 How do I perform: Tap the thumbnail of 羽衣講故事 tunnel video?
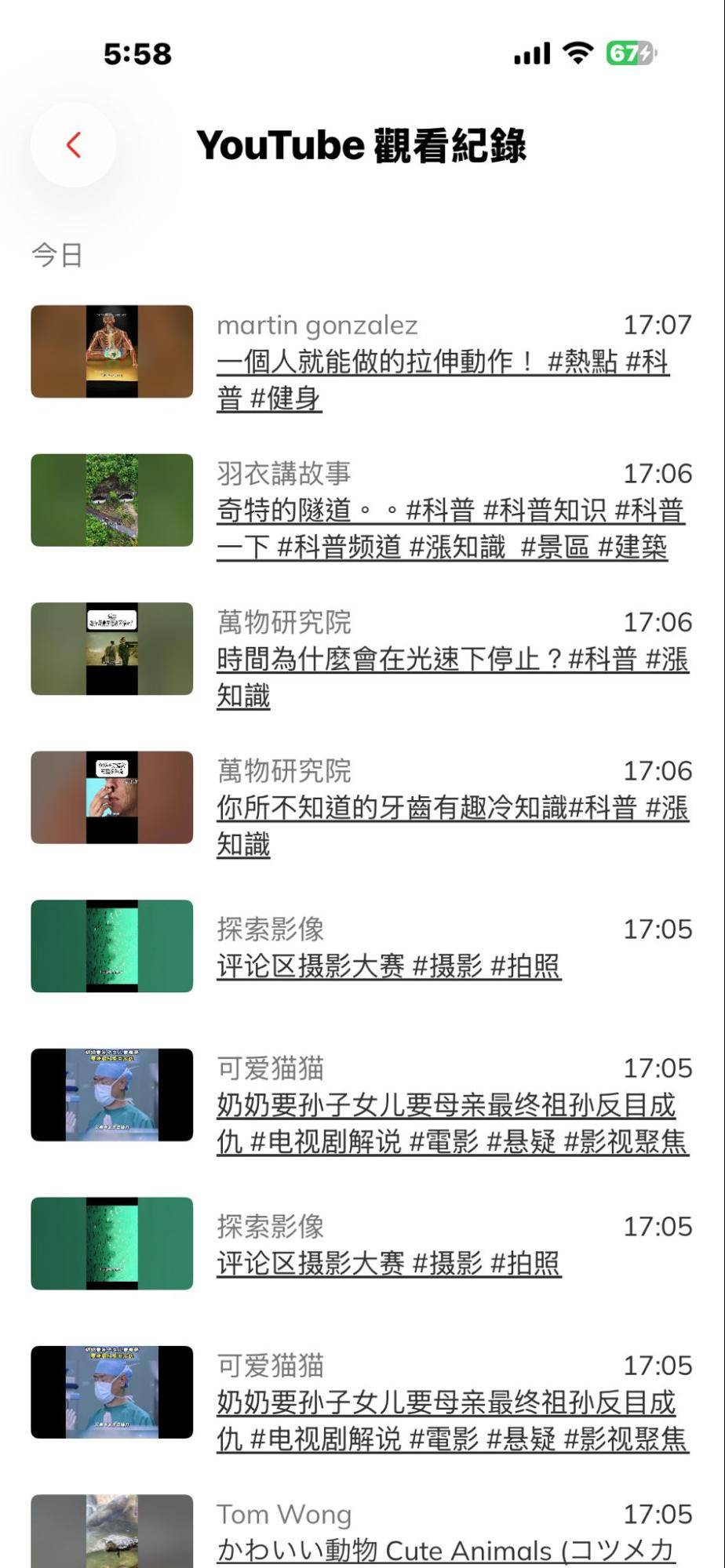(x=112, y=500)
